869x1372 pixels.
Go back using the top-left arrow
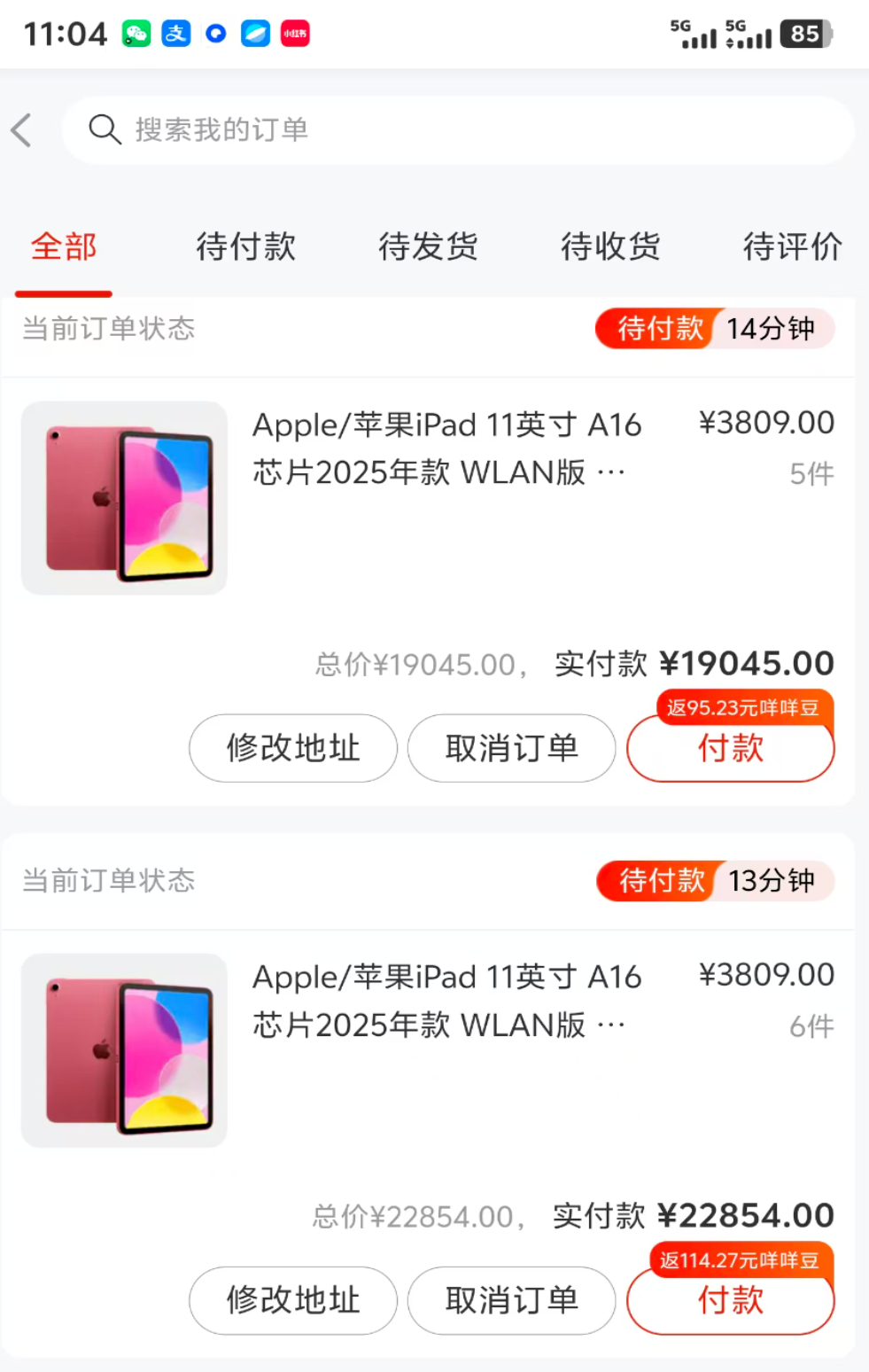click(x=22, y=130)
